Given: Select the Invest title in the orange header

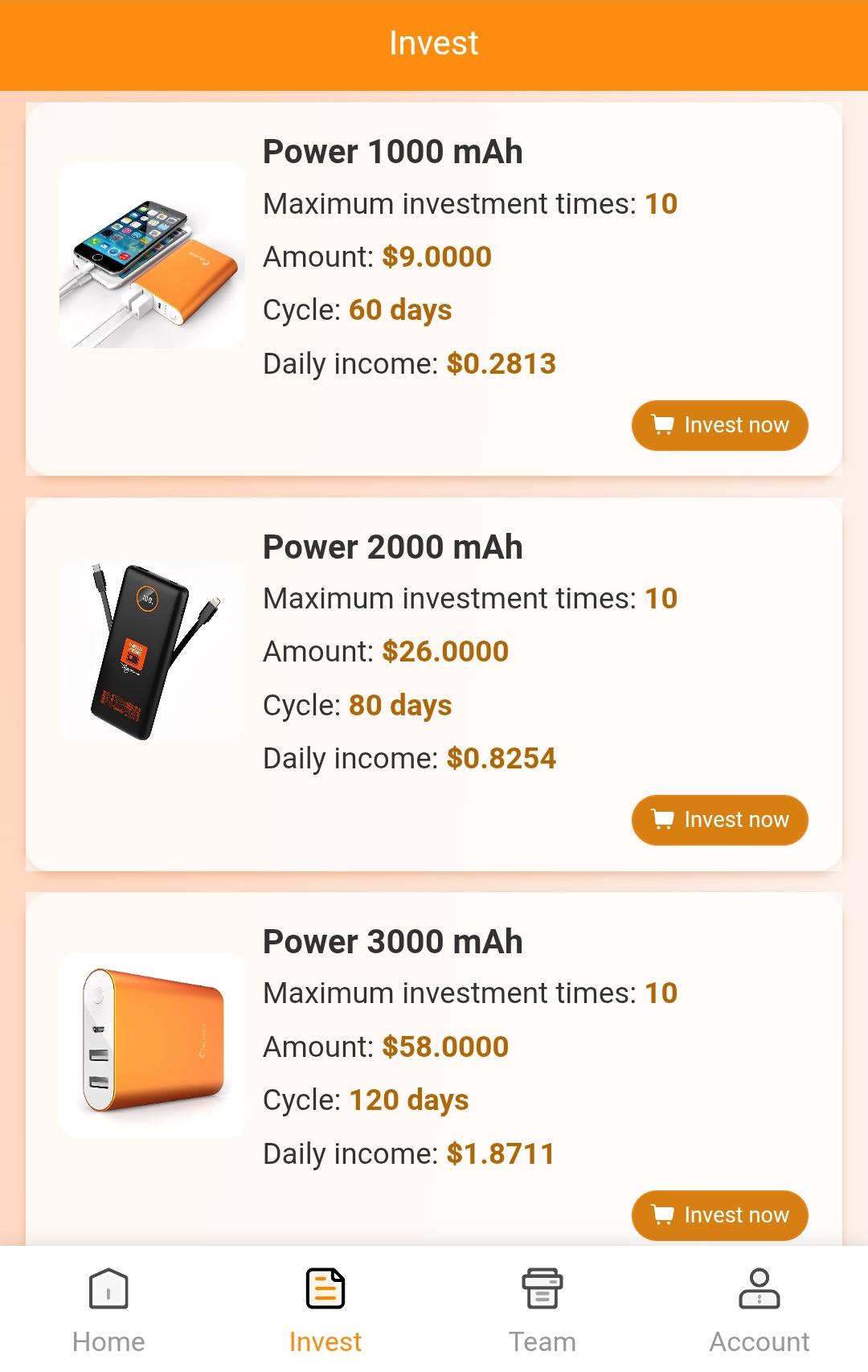Looking at the screenshot, I should (433, 44).
